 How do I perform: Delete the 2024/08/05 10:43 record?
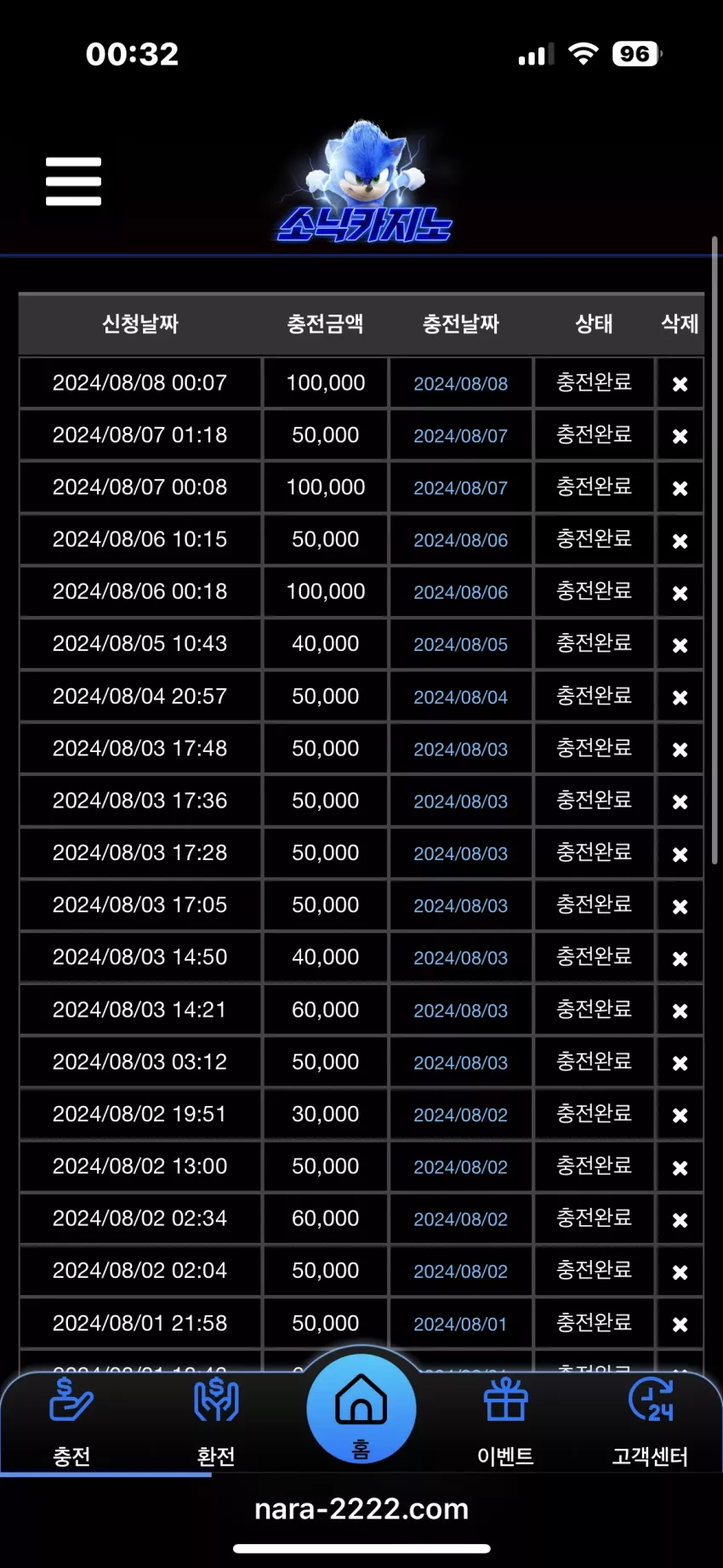click(x=680, y=645)
